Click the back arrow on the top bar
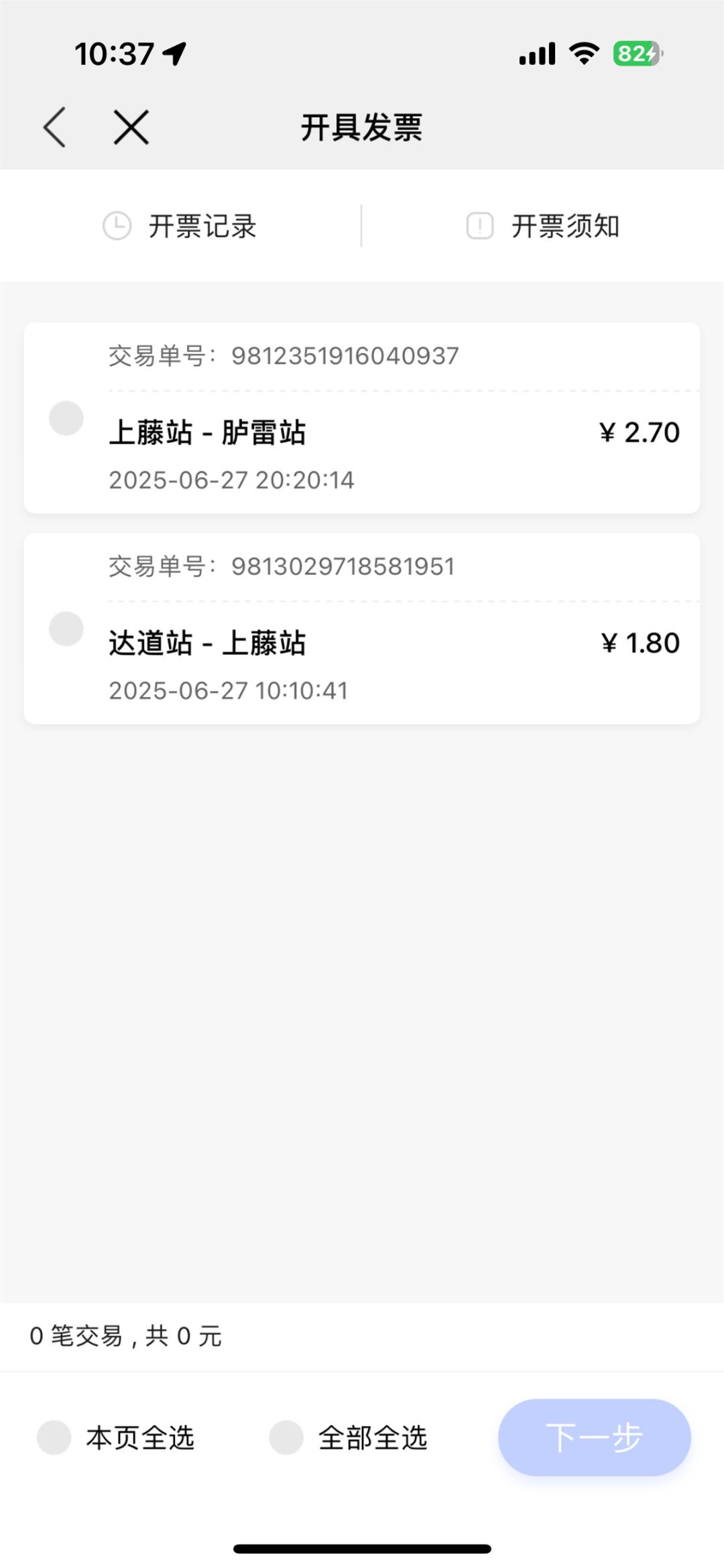 [54, 126]
